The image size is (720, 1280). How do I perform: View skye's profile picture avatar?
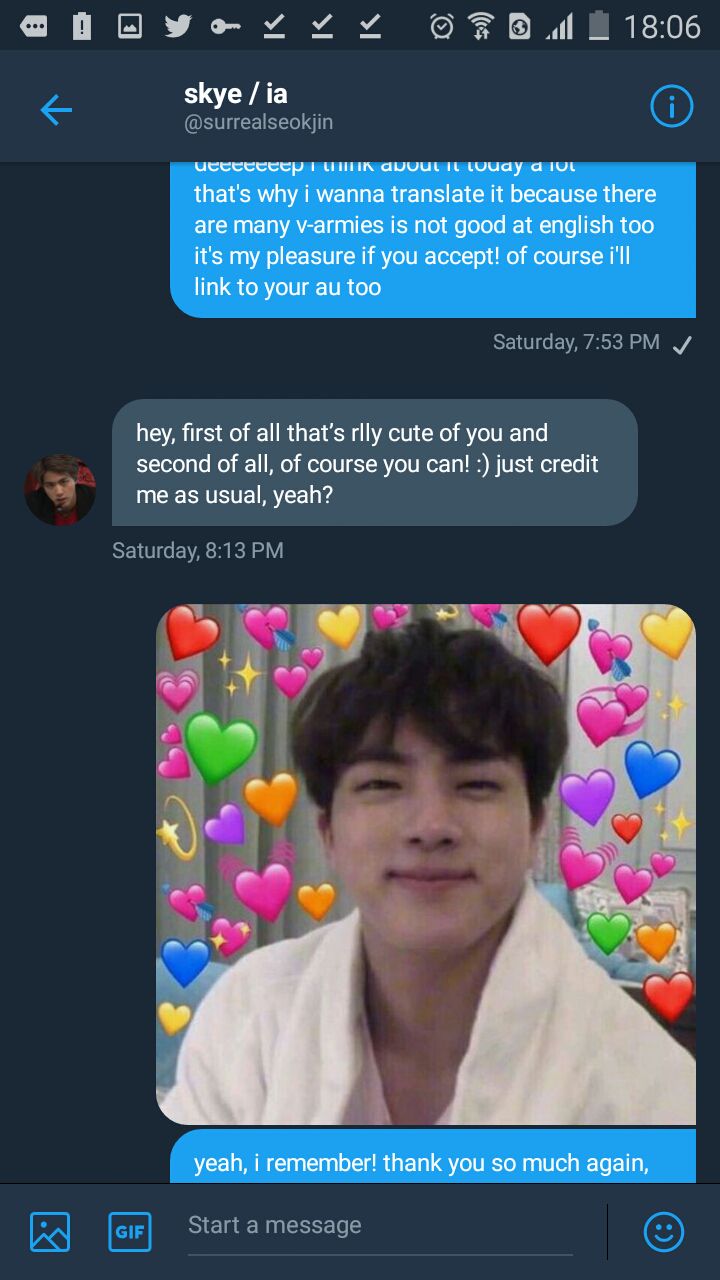(60, 490)
